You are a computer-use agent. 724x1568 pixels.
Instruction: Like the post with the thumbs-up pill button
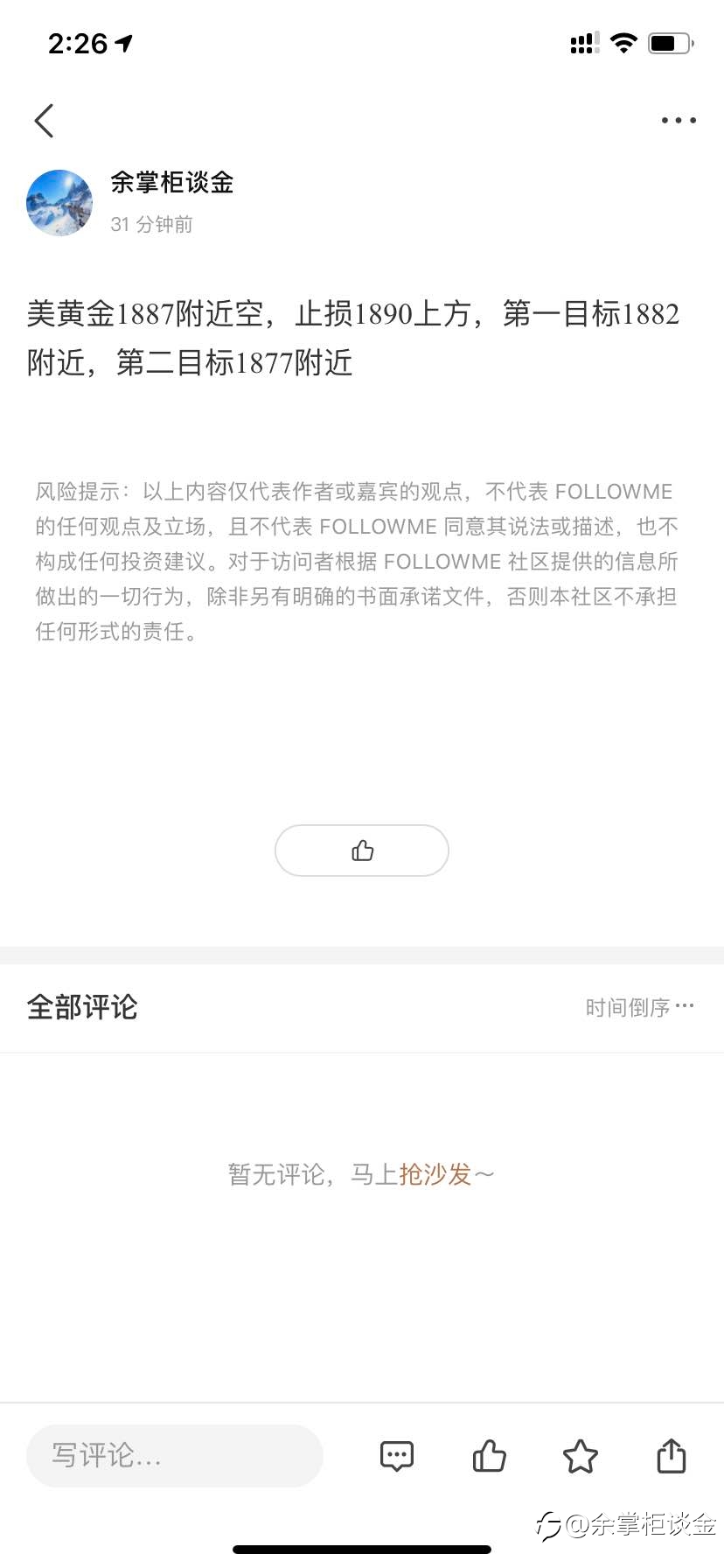tap(362, 850)
